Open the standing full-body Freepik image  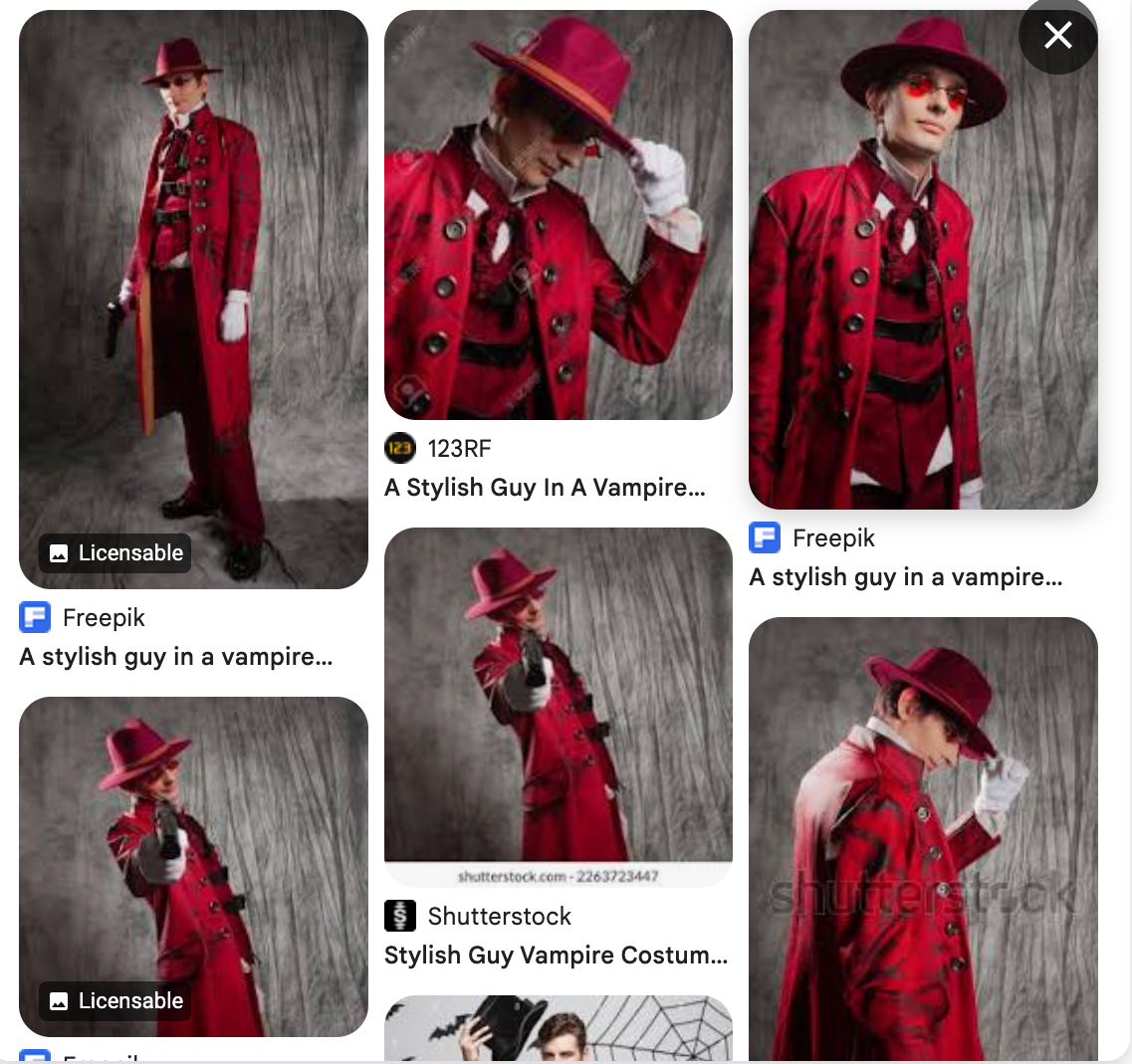point(193,299)
